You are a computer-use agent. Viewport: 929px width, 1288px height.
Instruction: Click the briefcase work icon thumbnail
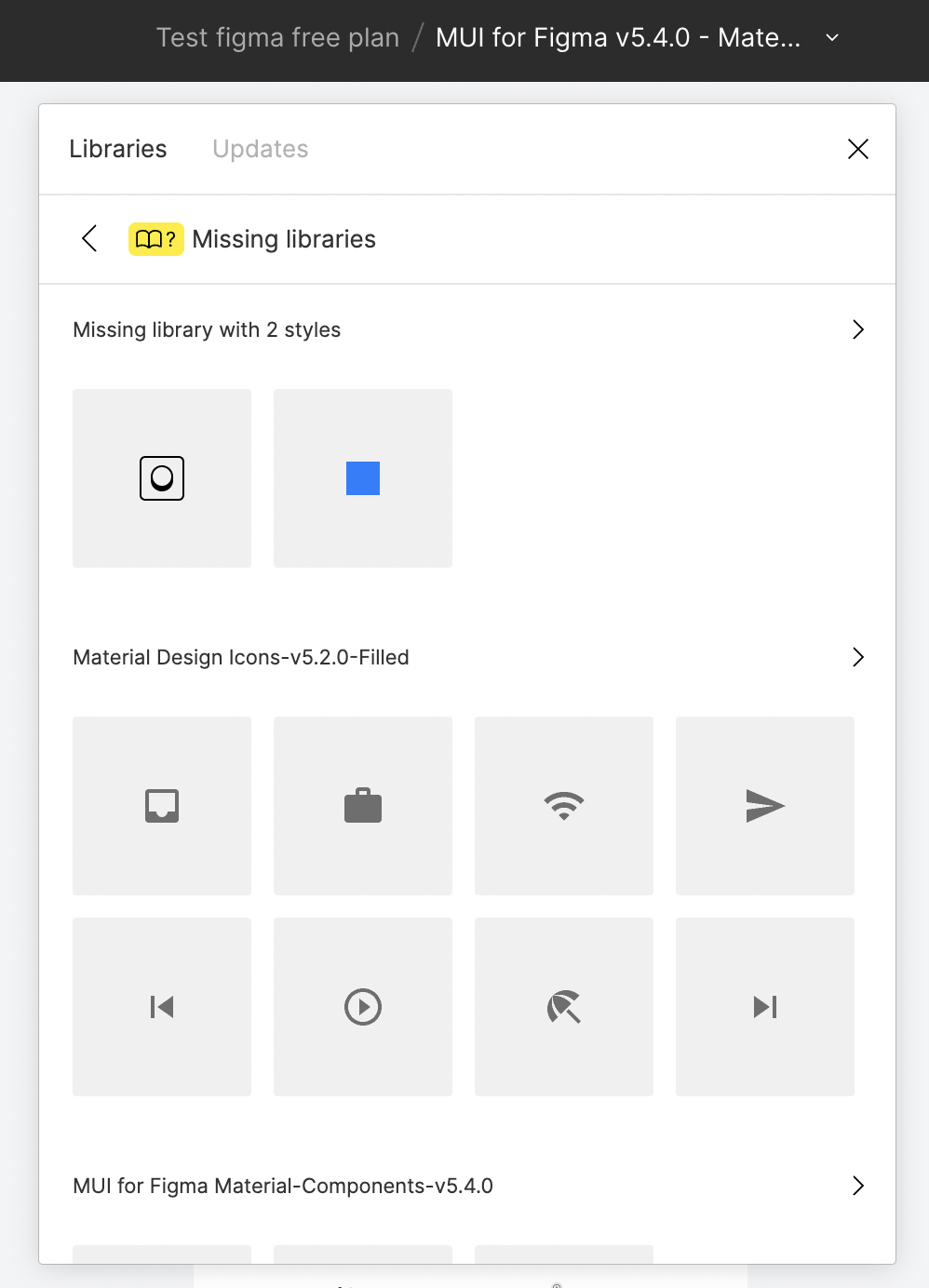click(x=362, y=805)
